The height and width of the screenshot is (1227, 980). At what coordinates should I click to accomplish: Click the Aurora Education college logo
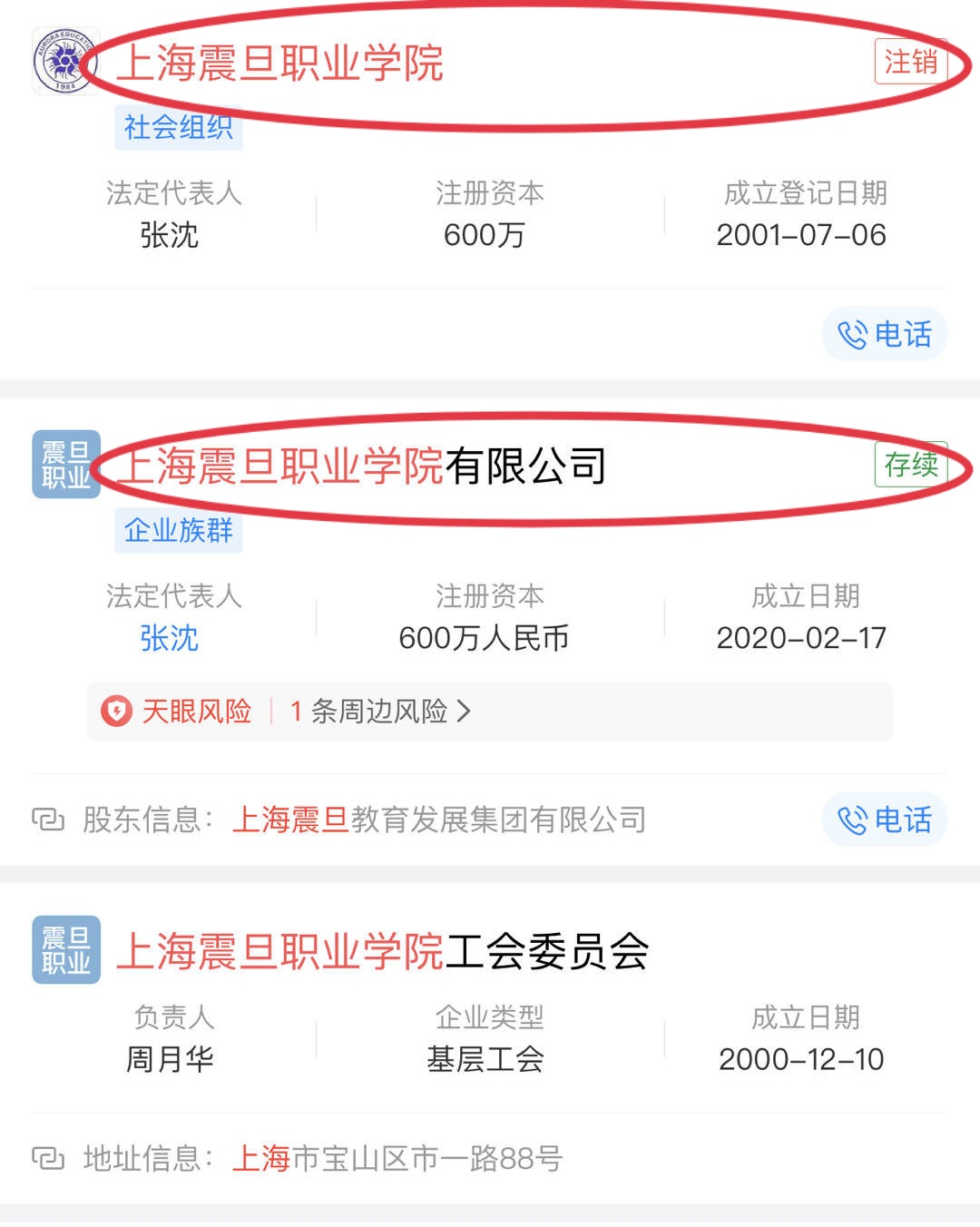[x=62, y=62]
